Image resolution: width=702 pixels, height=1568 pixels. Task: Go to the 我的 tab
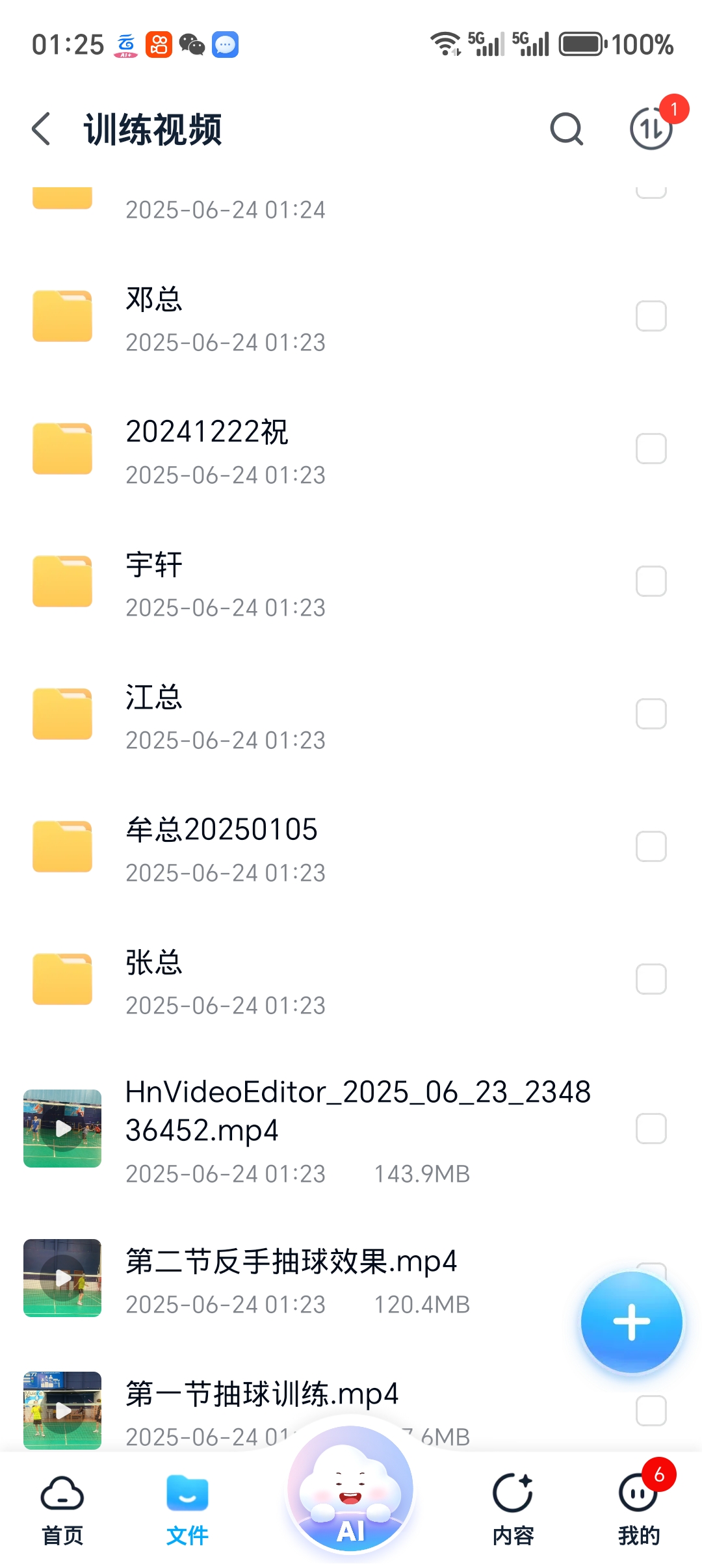639,1509
